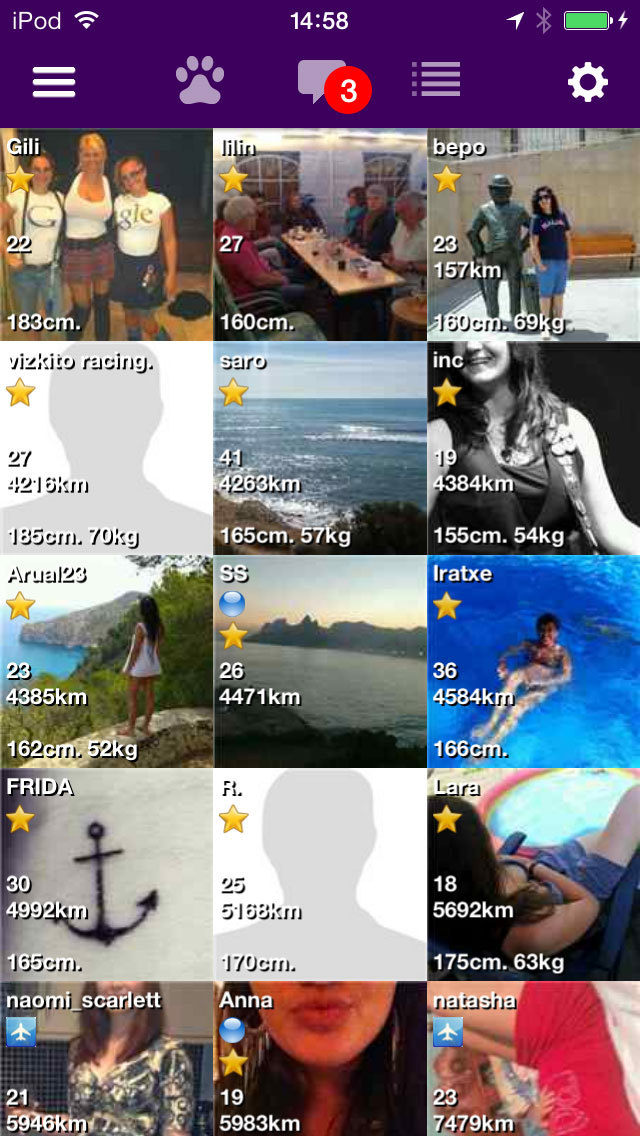This screenshot has height=1136, width=640.
Task: Open Lara's profile
Action: pyautogui.click(x=534, y=874)
